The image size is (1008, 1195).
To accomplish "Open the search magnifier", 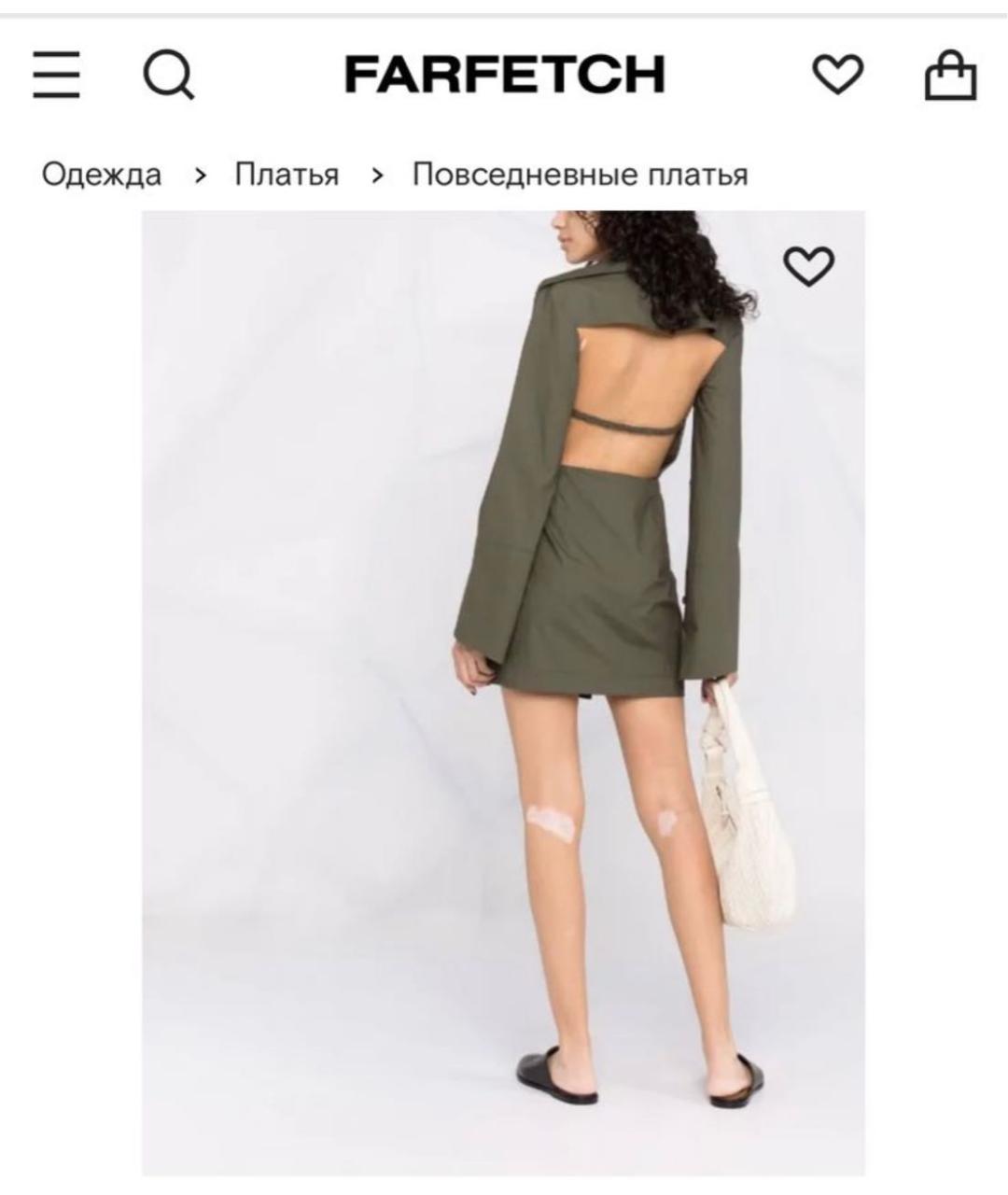I will (x=169, y=75).
